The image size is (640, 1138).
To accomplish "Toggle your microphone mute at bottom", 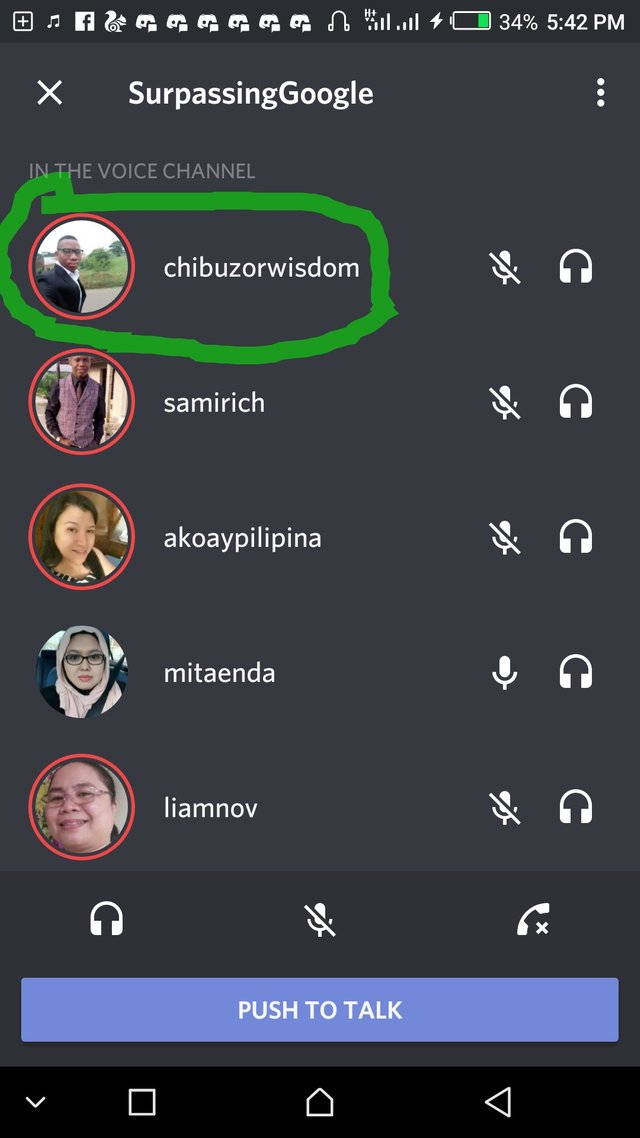I will coord(320,918).
